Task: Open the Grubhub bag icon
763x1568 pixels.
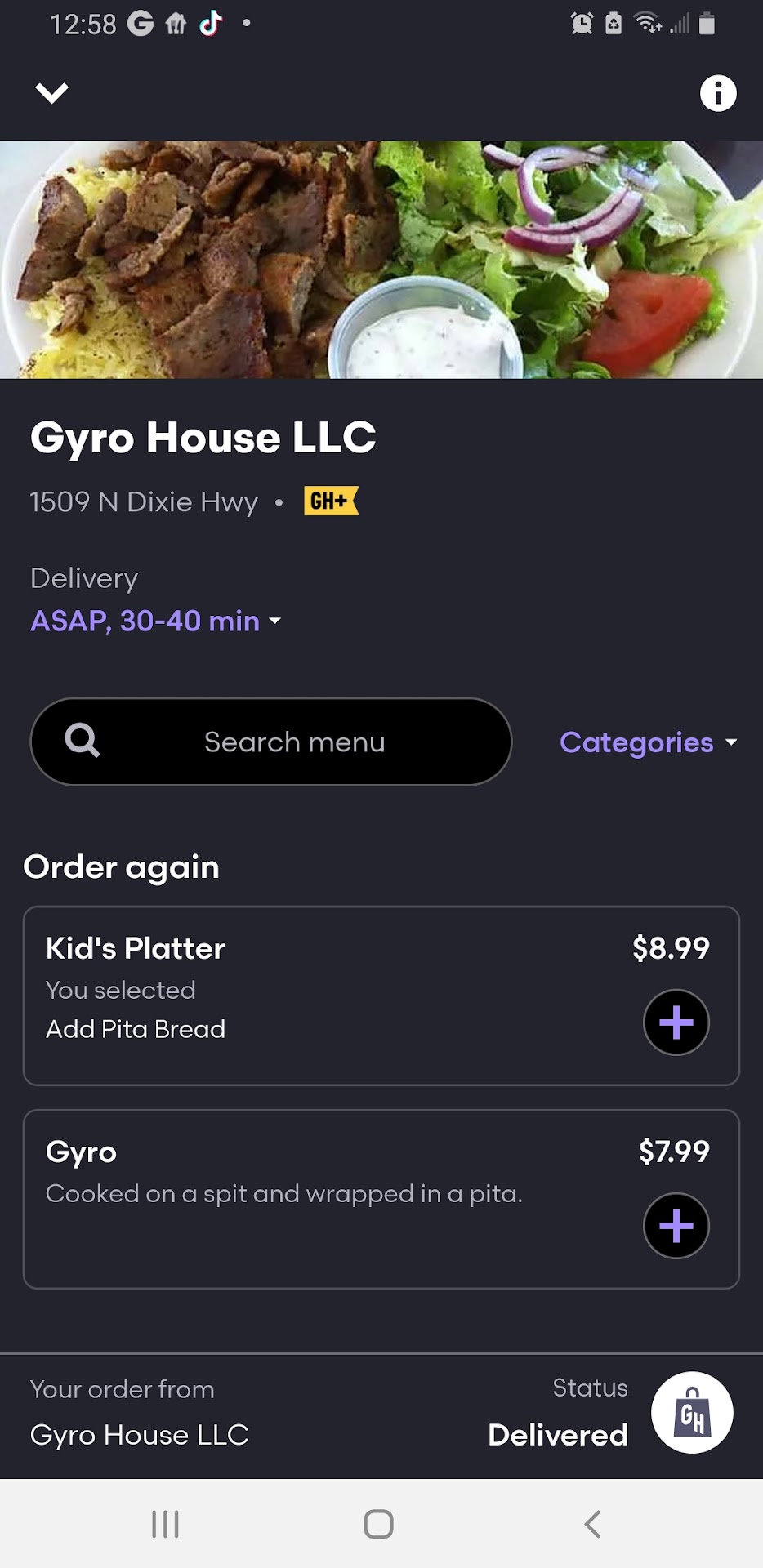Action: pos(691,1413)
